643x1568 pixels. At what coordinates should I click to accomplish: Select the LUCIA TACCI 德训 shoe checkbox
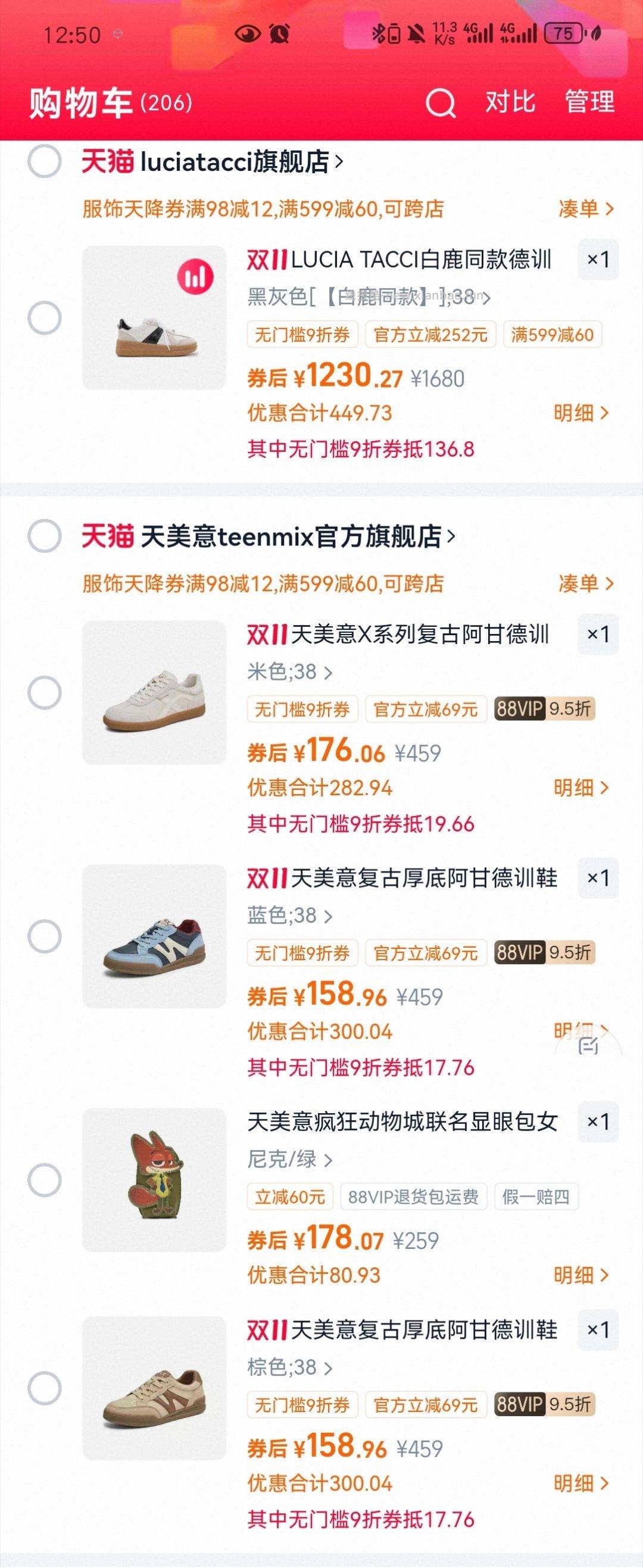point(45,318)
